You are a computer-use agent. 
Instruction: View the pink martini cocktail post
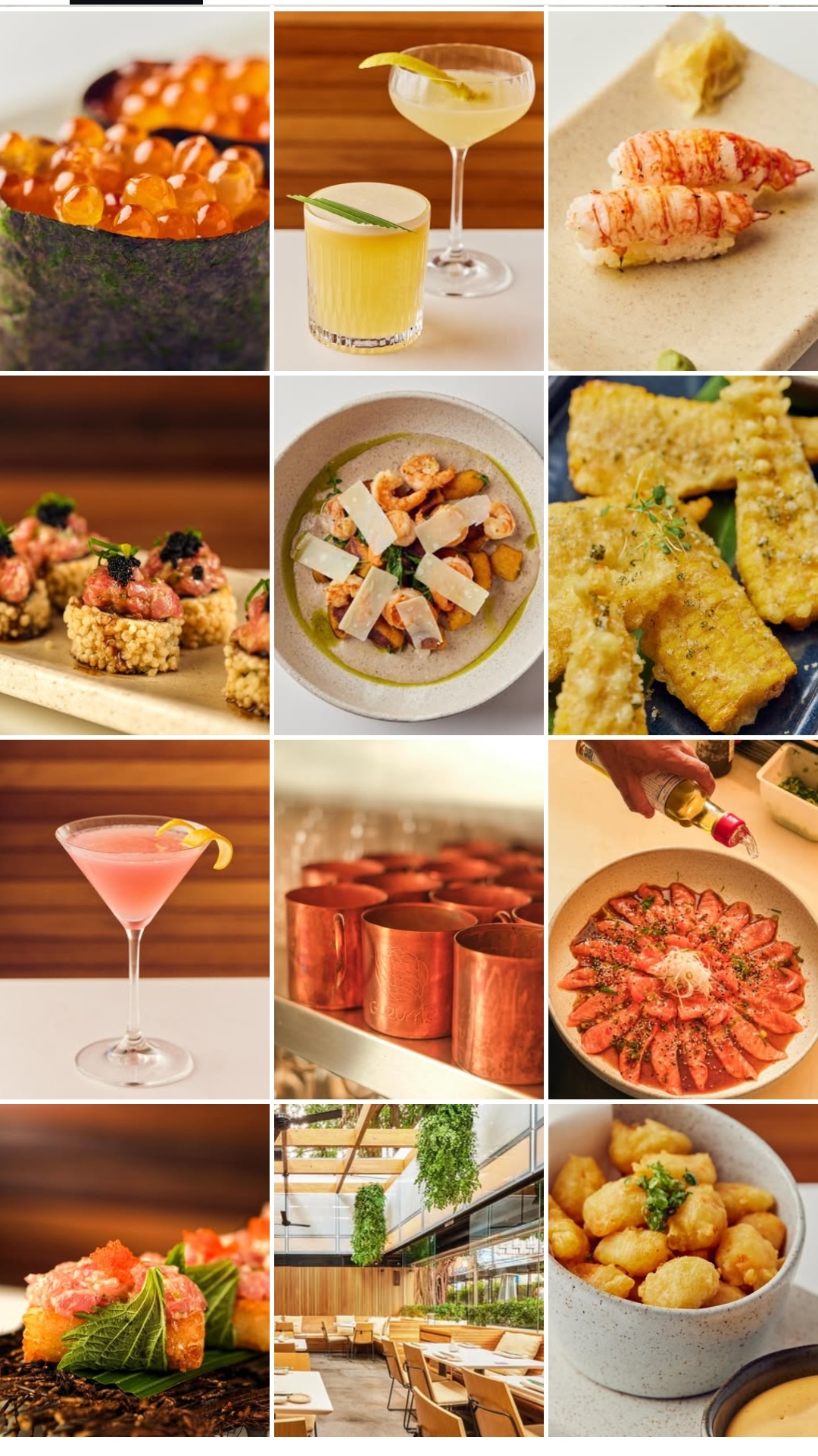(134, 919)
